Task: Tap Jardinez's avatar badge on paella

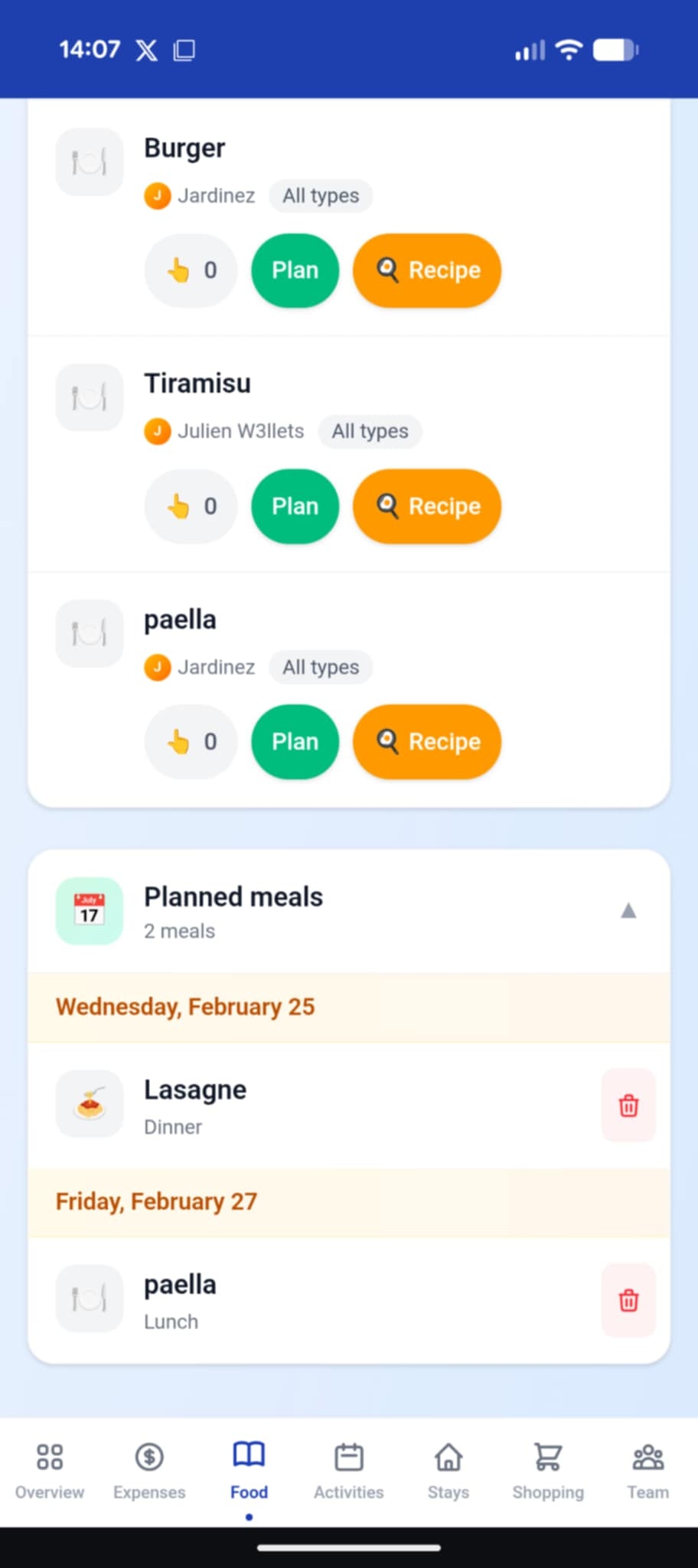Action: (x=157, y=667)
